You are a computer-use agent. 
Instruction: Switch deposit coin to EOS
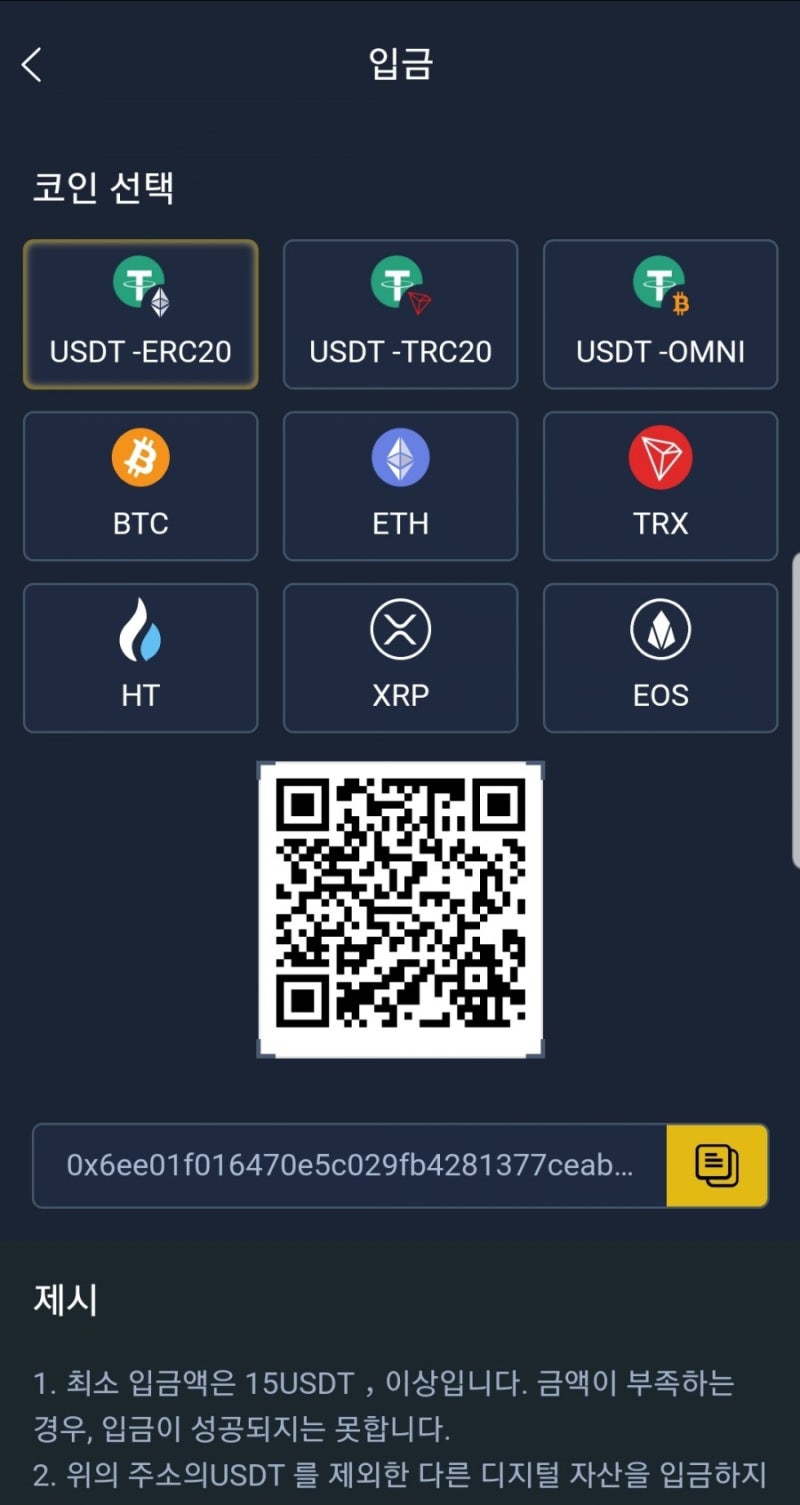660,658
